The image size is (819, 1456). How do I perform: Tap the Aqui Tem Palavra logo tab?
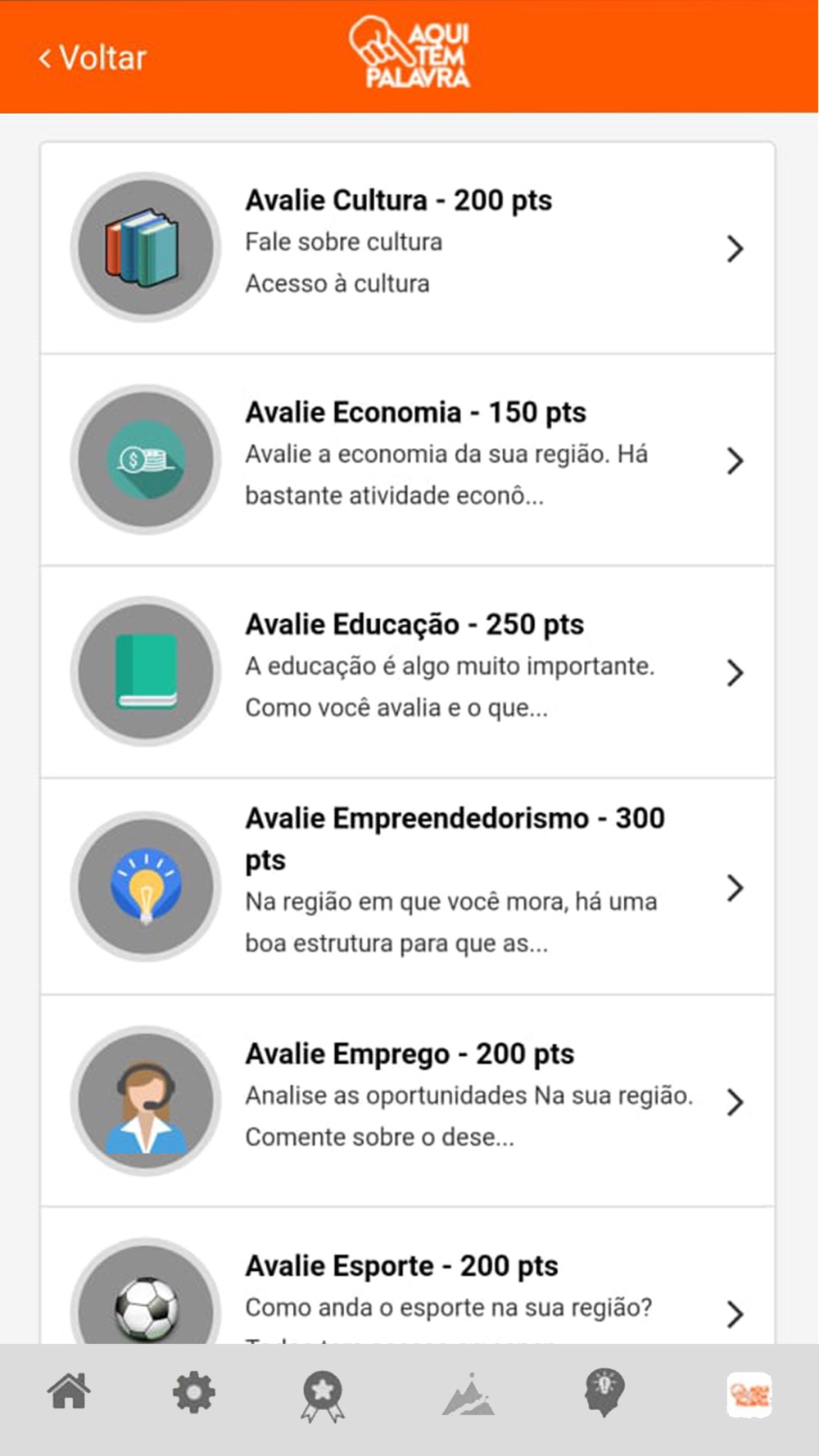pos(749,1395)
